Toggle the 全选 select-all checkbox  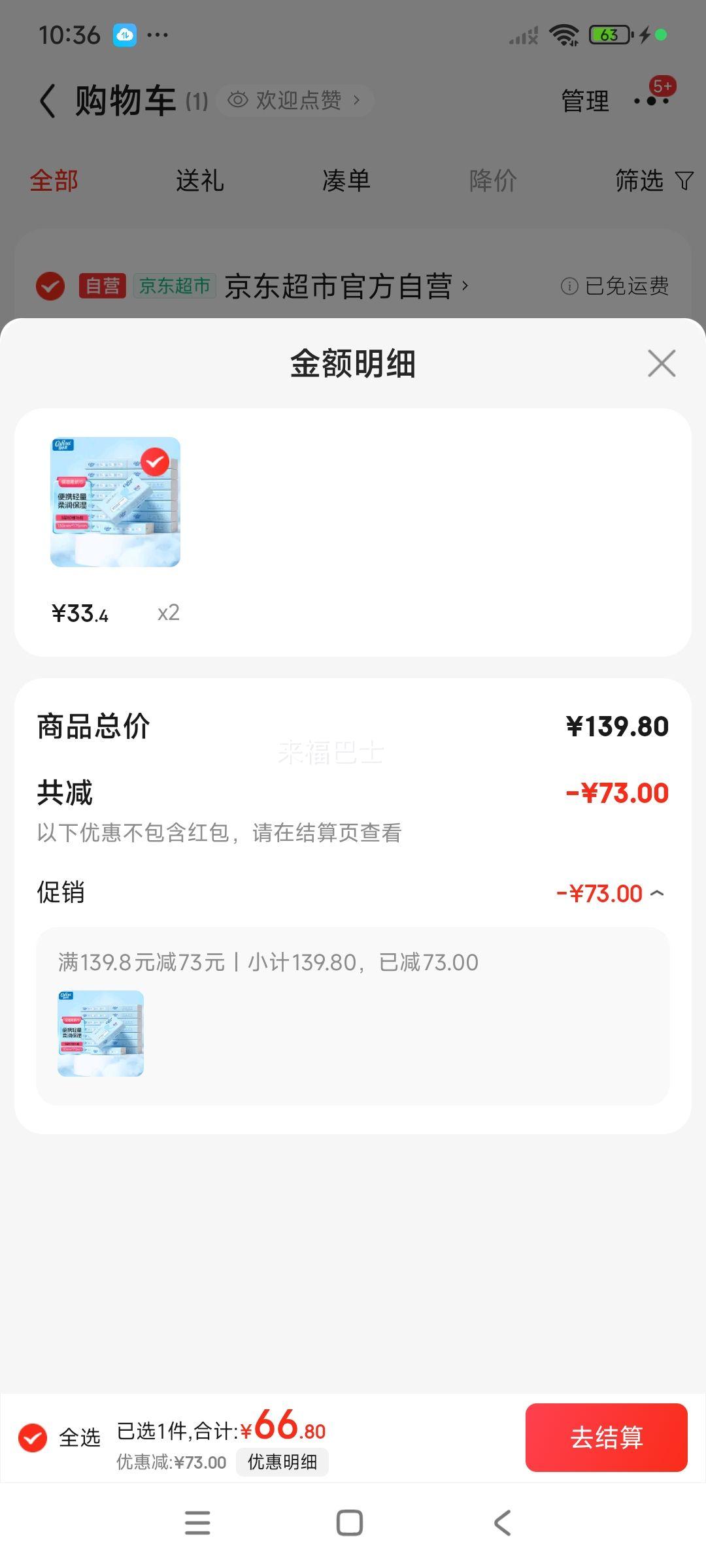click(33, 1438)
